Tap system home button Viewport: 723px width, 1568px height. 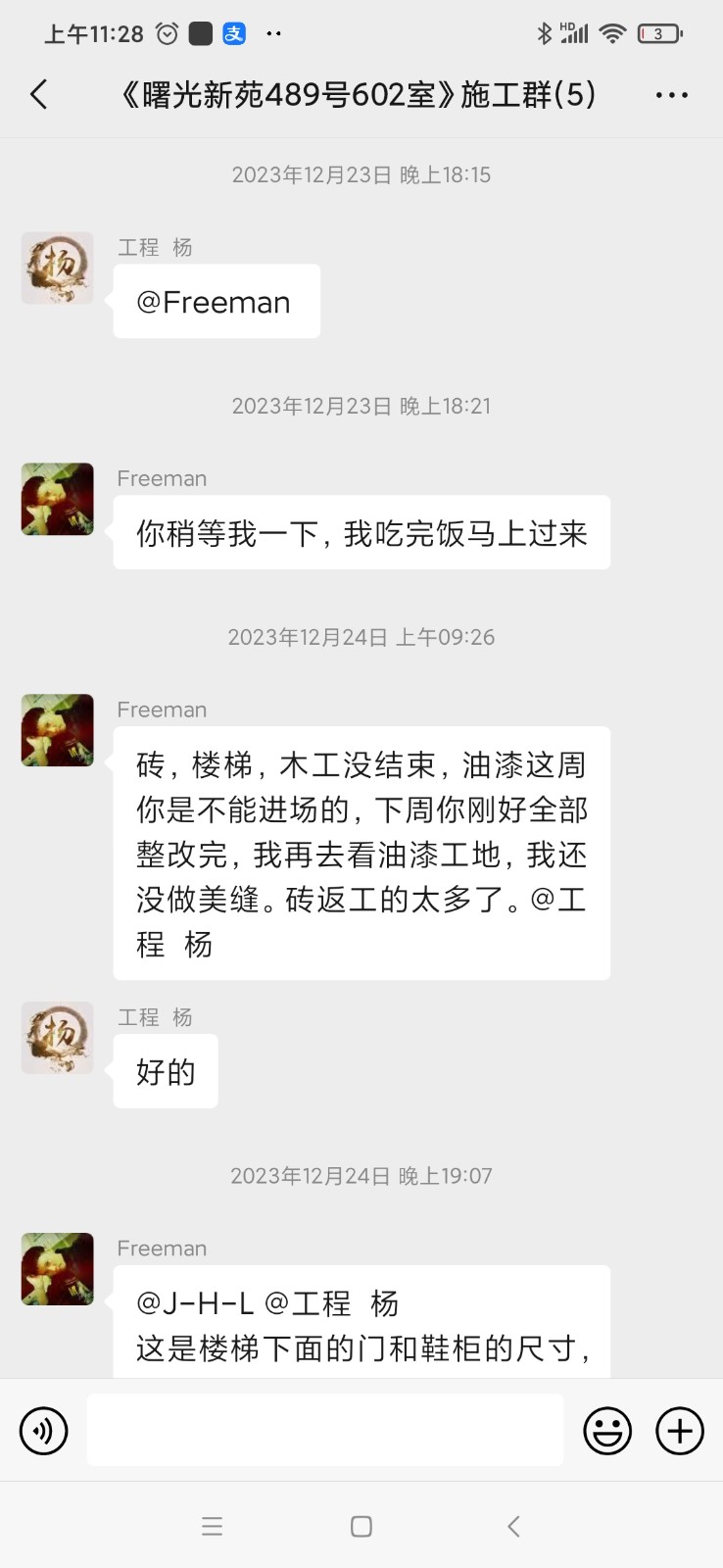coord(361,1526)
